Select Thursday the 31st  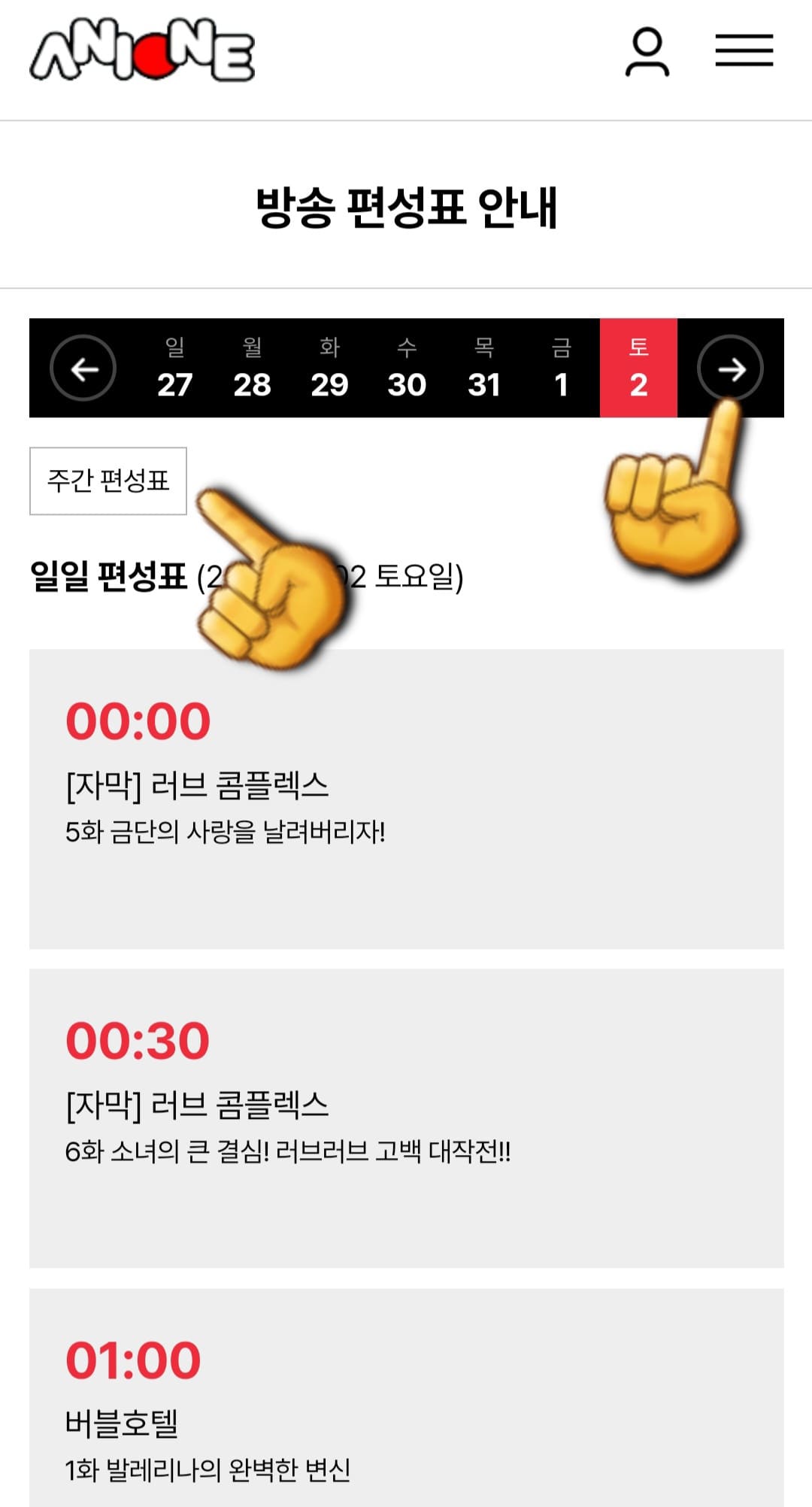click(x=483, y=368)
